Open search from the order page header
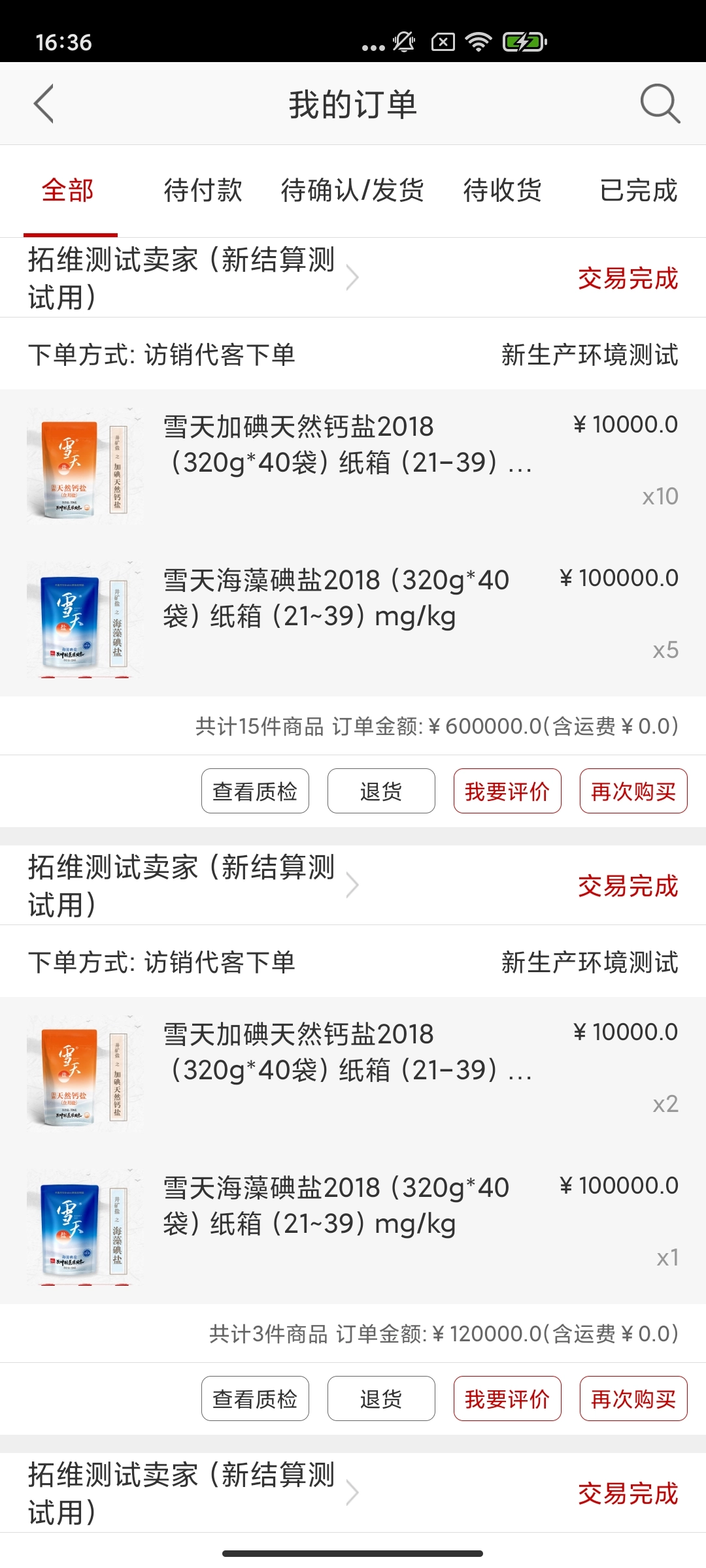 660,103
